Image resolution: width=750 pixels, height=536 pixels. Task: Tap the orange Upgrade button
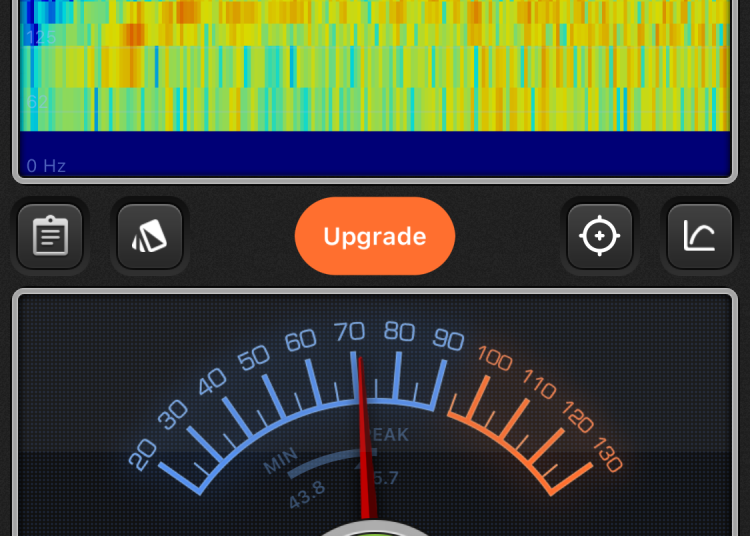tap(375, 236)
